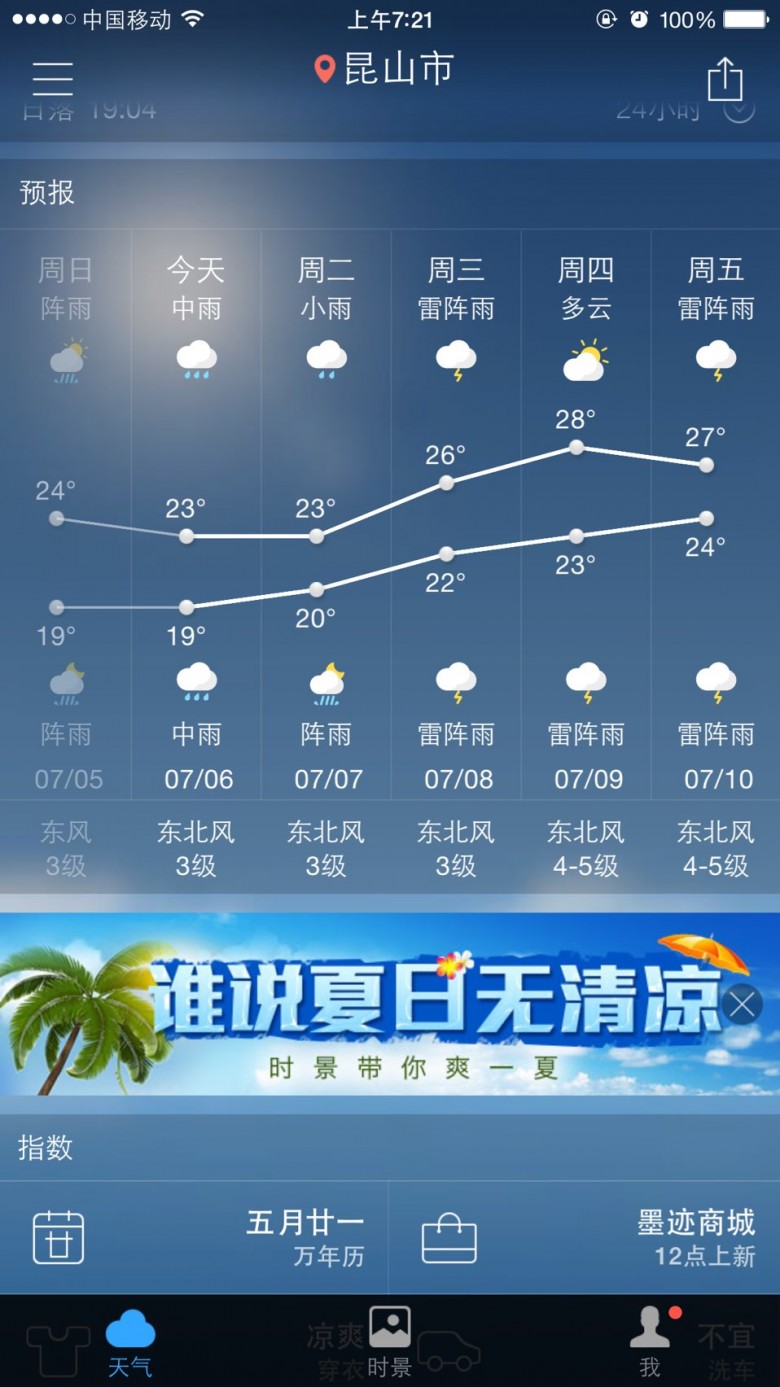
Task: Switch to the 天气 tab
Action: click(130, 1342)
